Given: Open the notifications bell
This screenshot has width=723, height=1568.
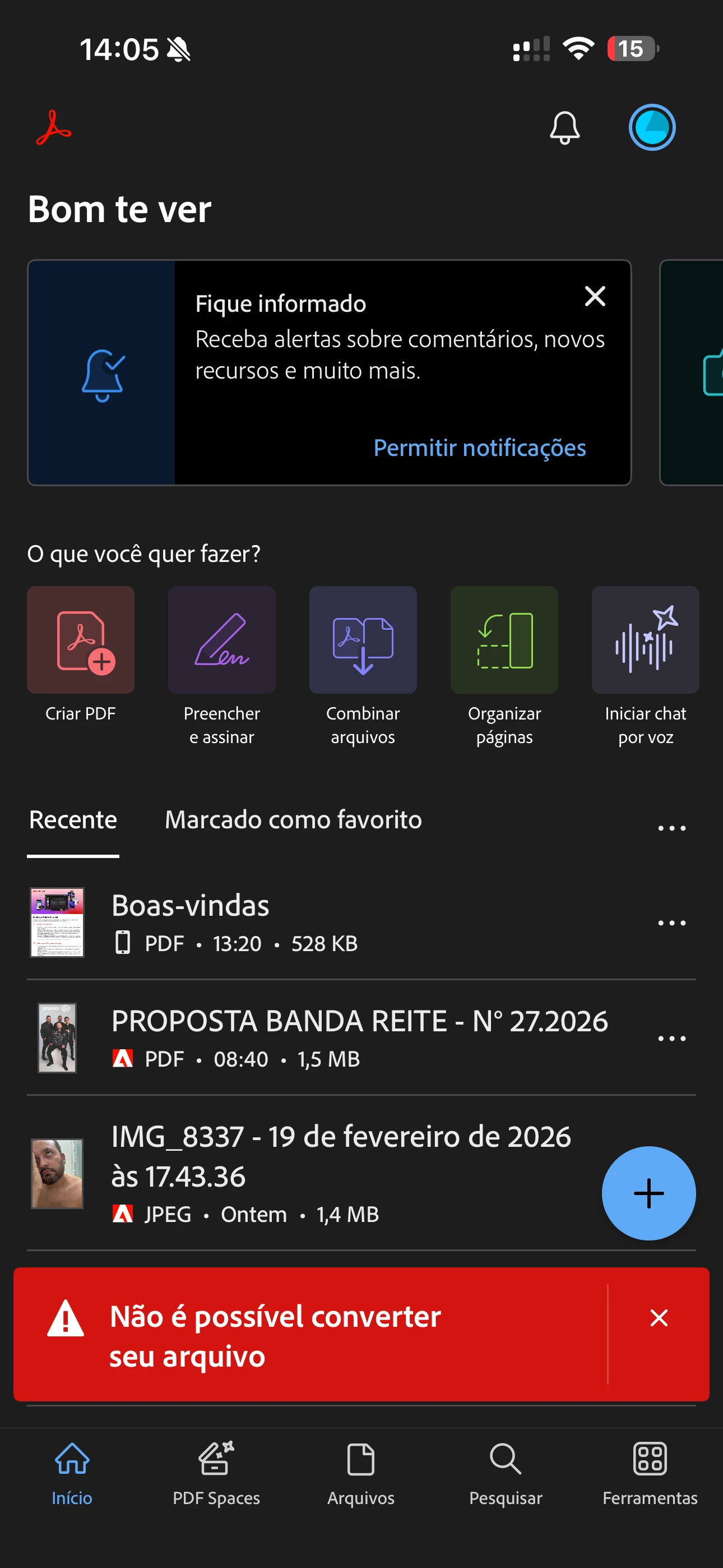Looking at the screenshot, I should [564, 128].
